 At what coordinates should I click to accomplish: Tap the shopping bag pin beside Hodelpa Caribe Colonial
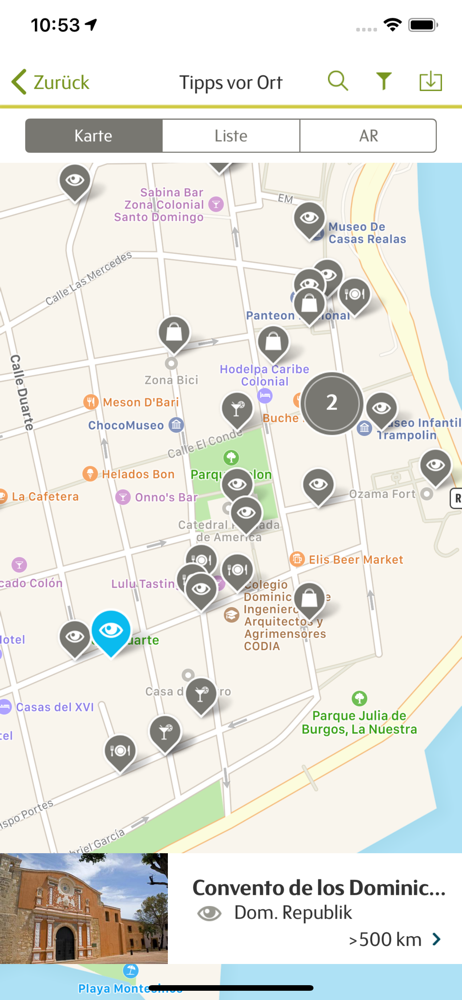click(x=274, y=345)
